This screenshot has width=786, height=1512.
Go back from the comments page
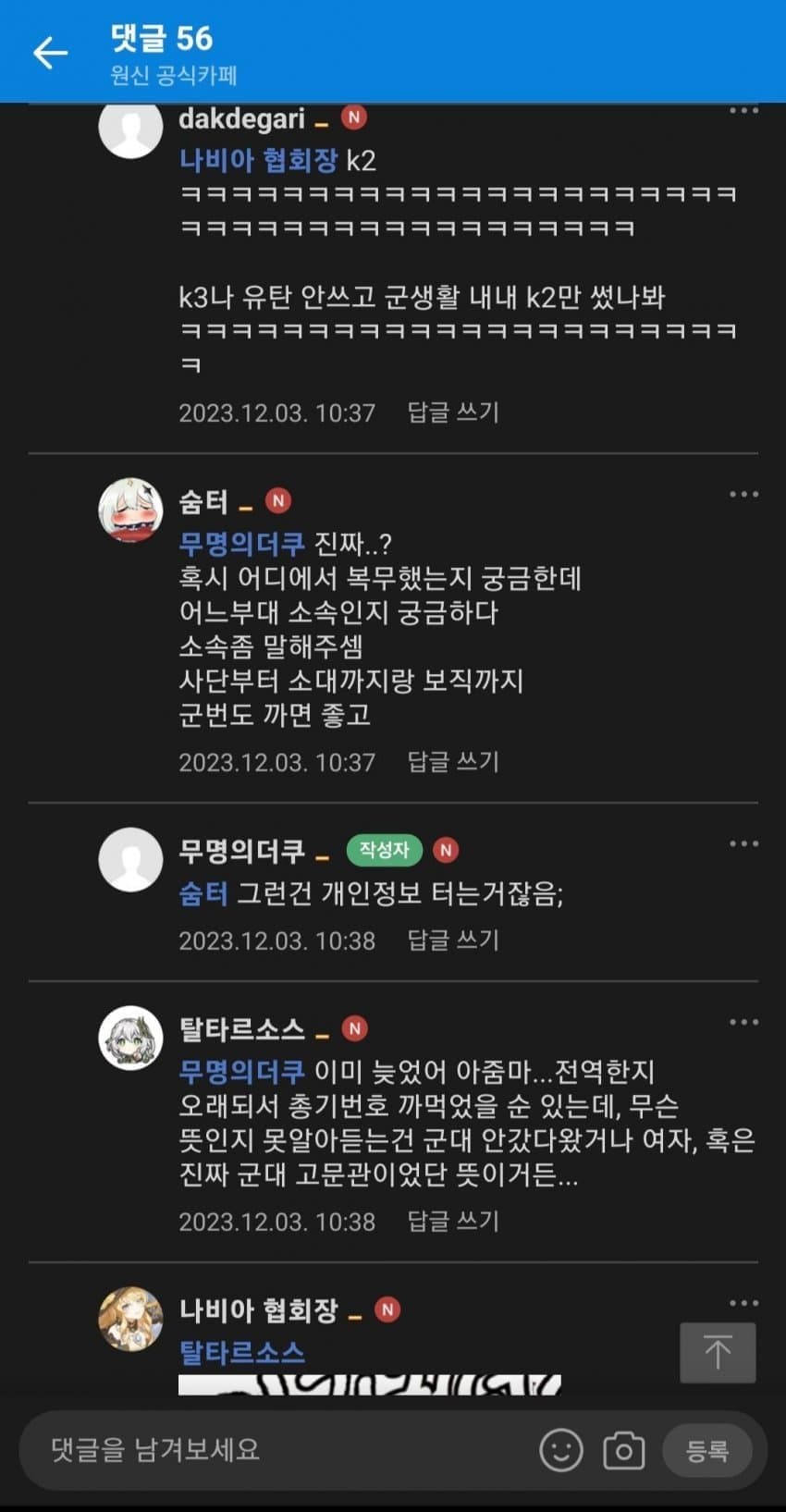[x=50, y=53]
